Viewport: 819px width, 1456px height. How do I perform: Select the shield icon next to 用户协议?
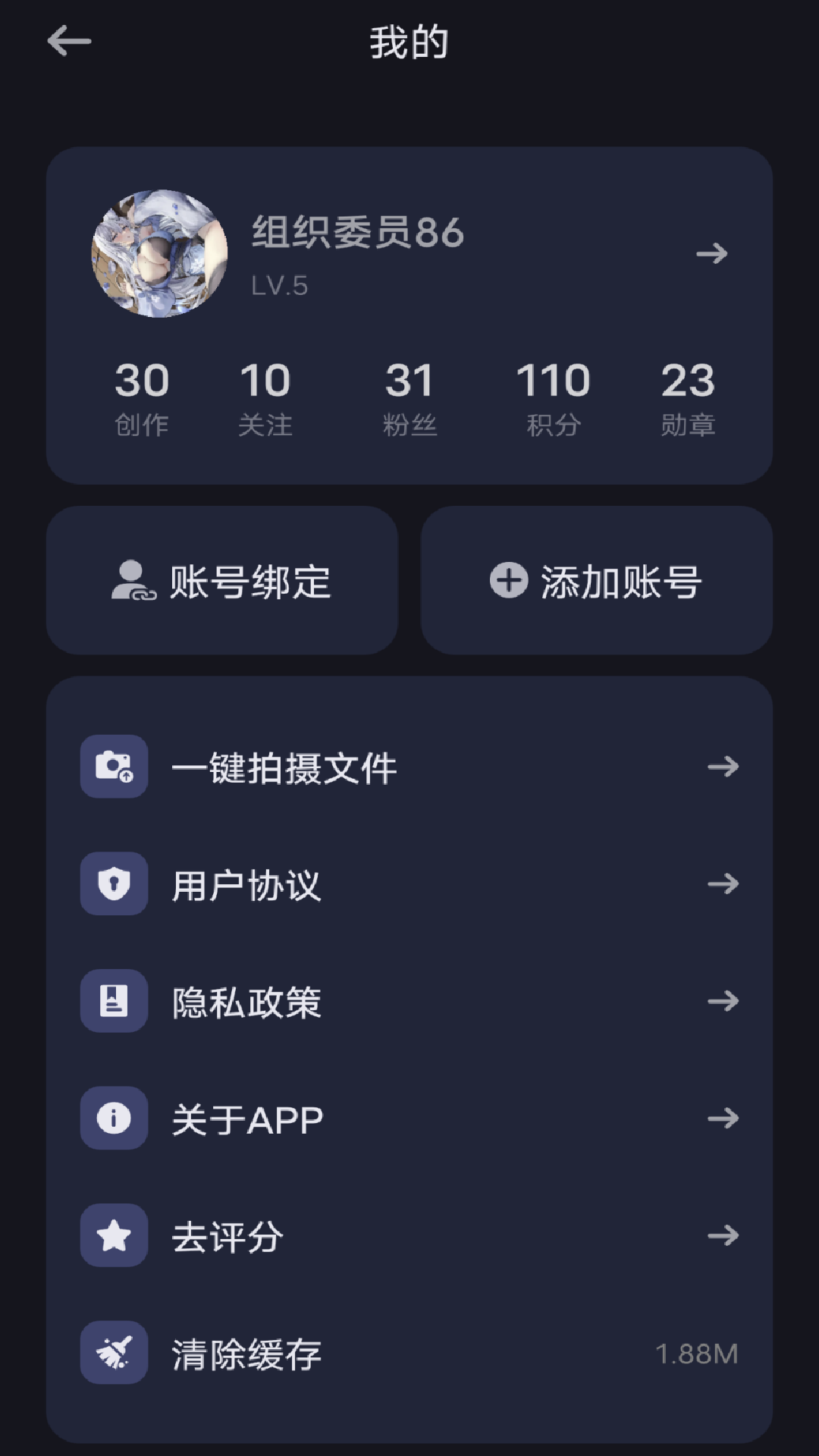coord(114,884)
